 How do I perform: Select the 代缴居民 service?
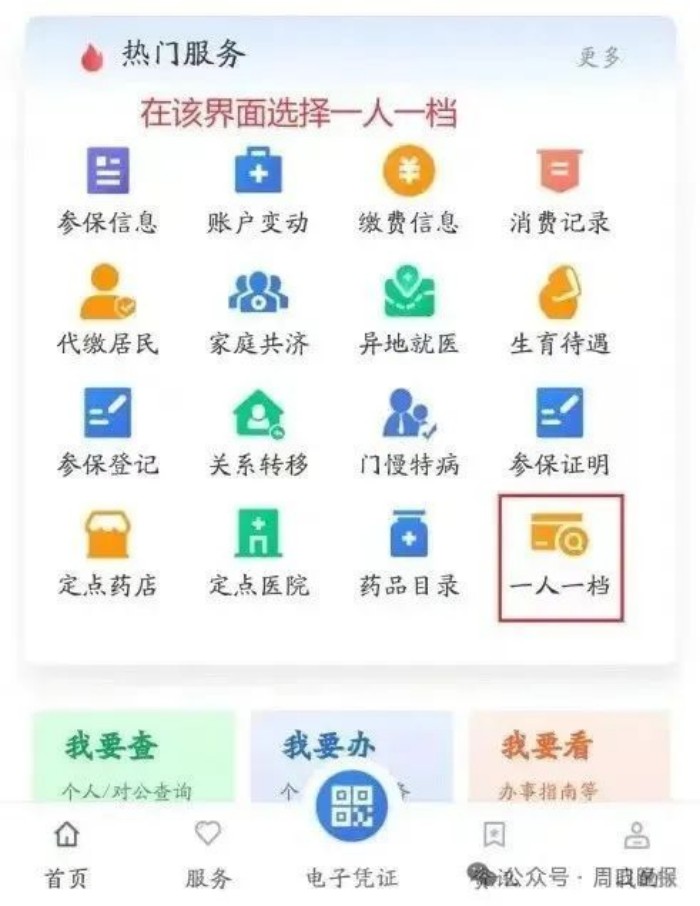click(x=107, y=312)
